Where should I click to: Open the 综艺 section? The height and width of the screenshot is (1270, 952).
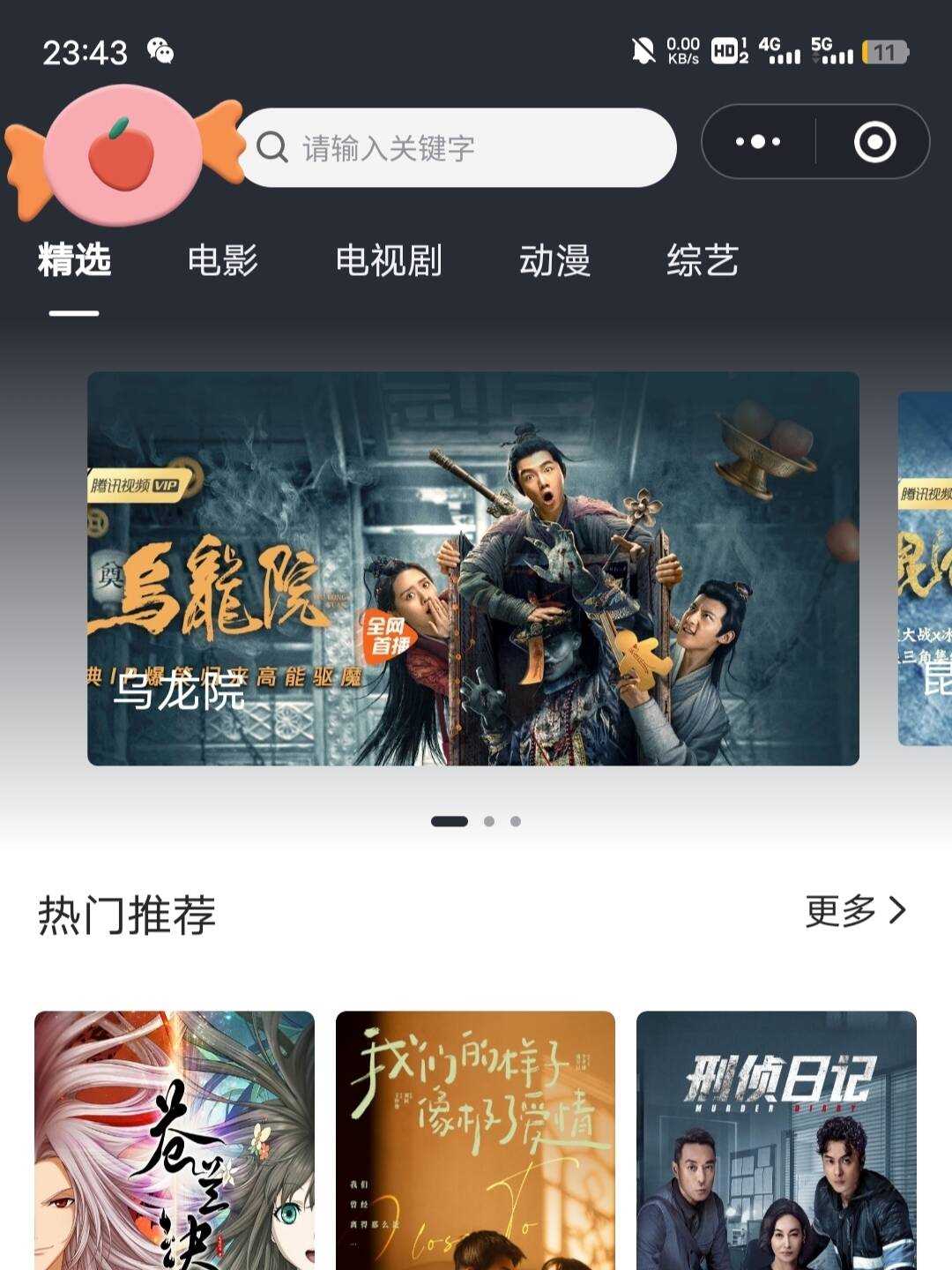click(x=703, y=259)
